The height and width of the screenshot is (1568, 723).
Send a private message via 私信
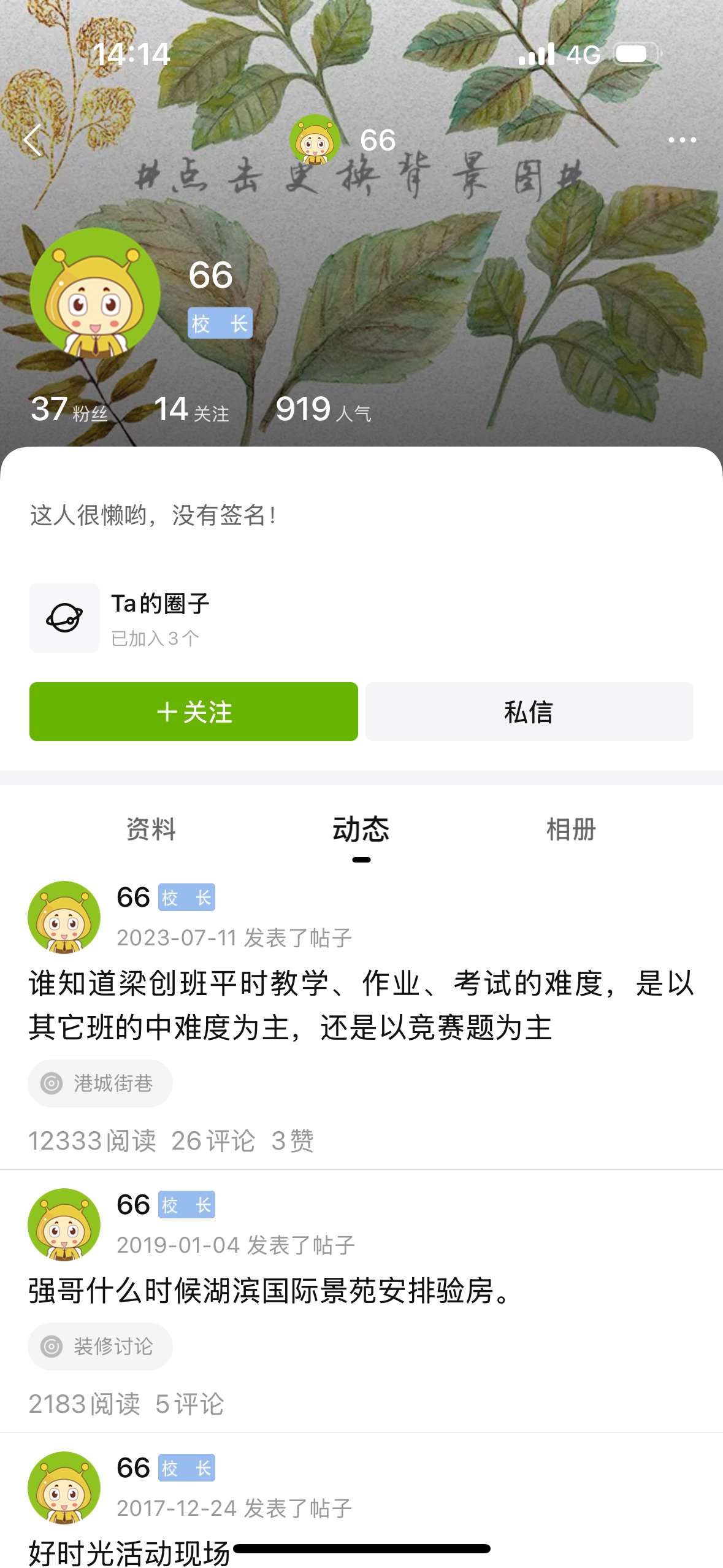click(529, 712)
